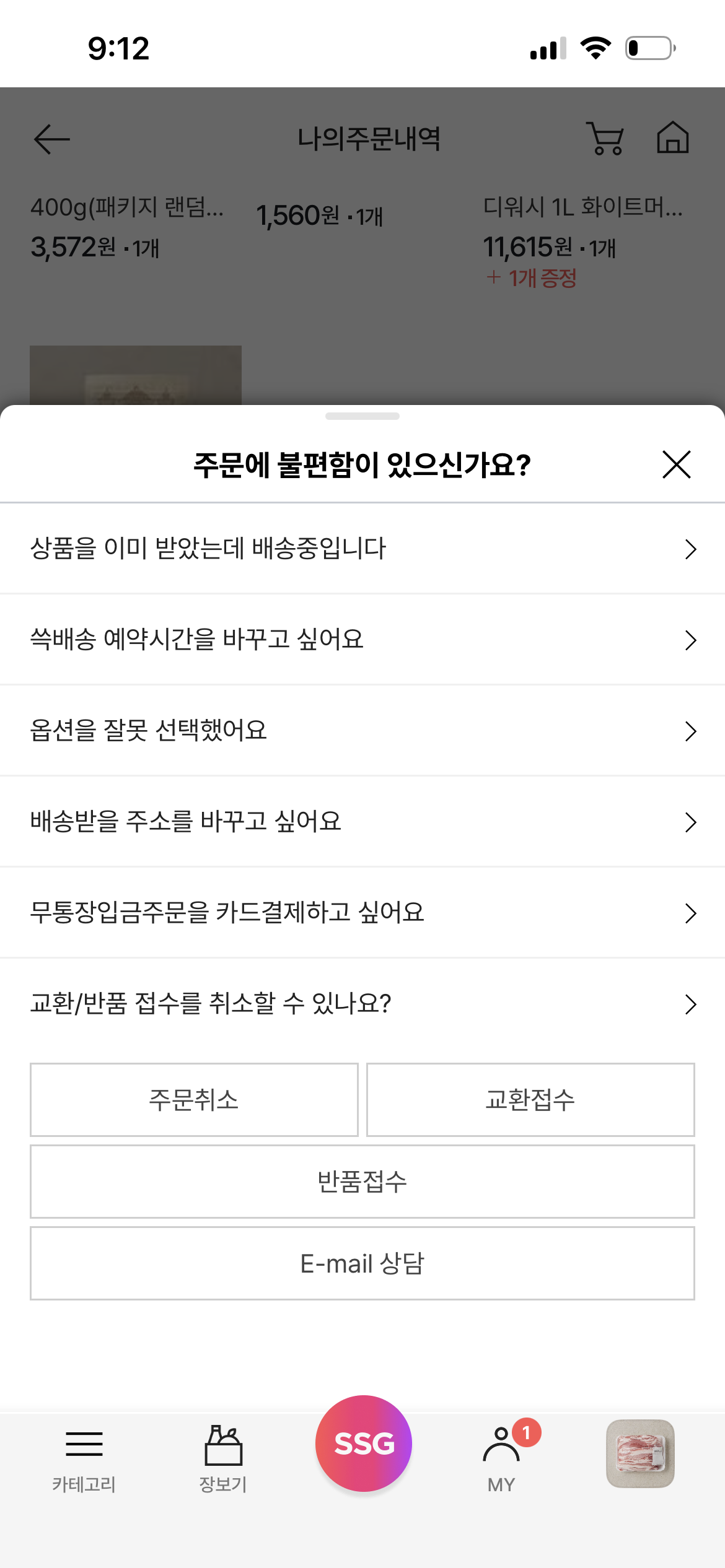Open the 카테고리 tab

(x=84, y=1457)
